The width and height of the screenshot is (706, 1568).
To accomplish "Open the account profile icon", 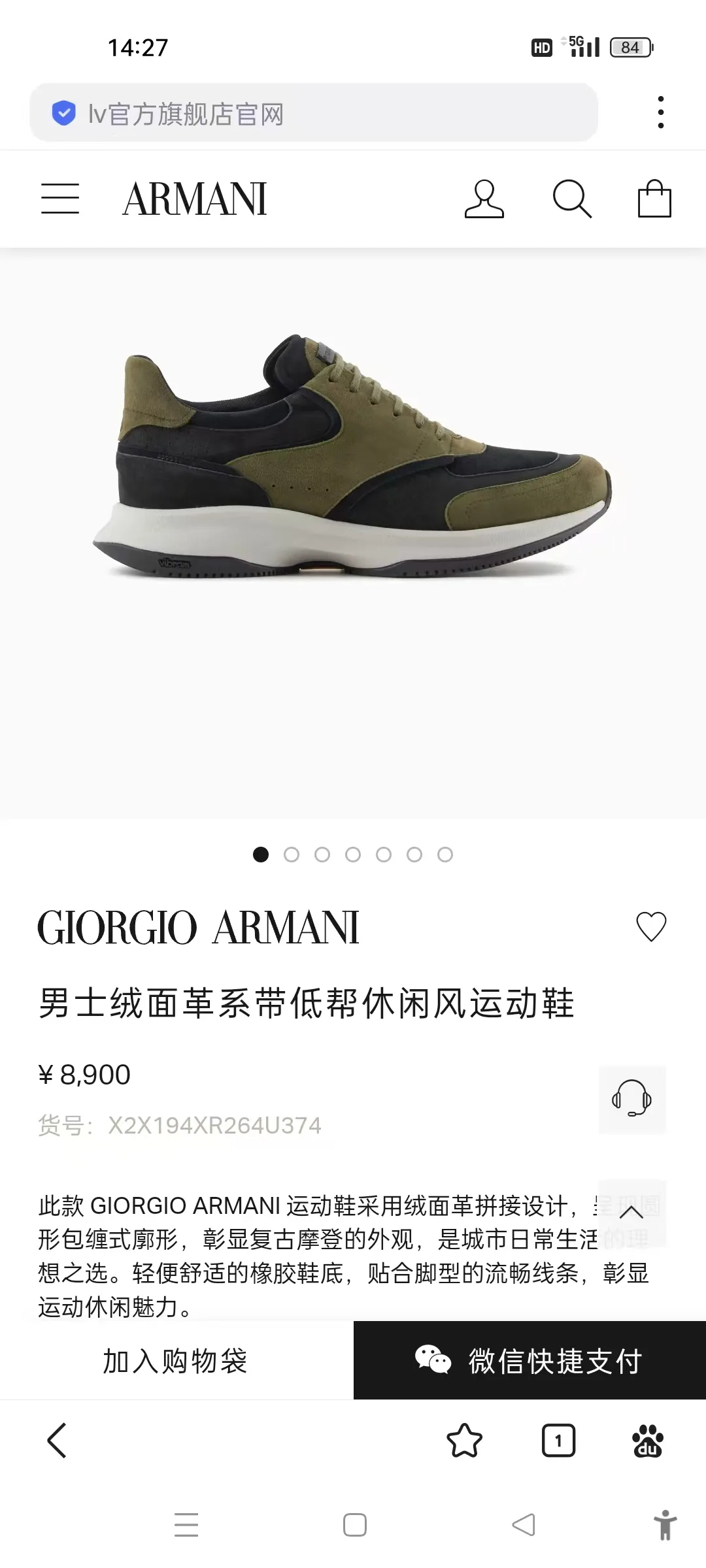I will 484,199.
